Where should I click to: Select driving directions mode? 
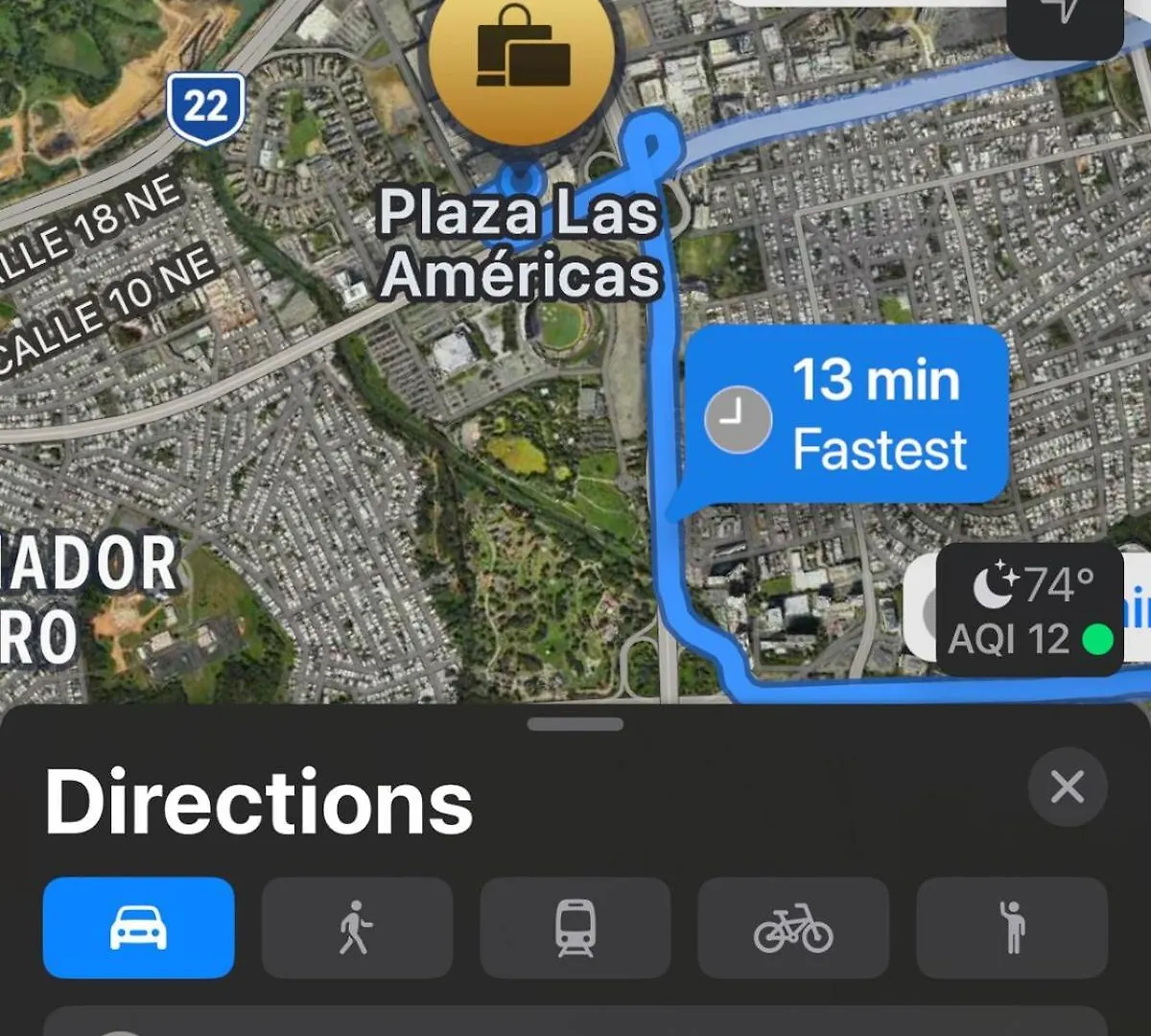[139, 928]
